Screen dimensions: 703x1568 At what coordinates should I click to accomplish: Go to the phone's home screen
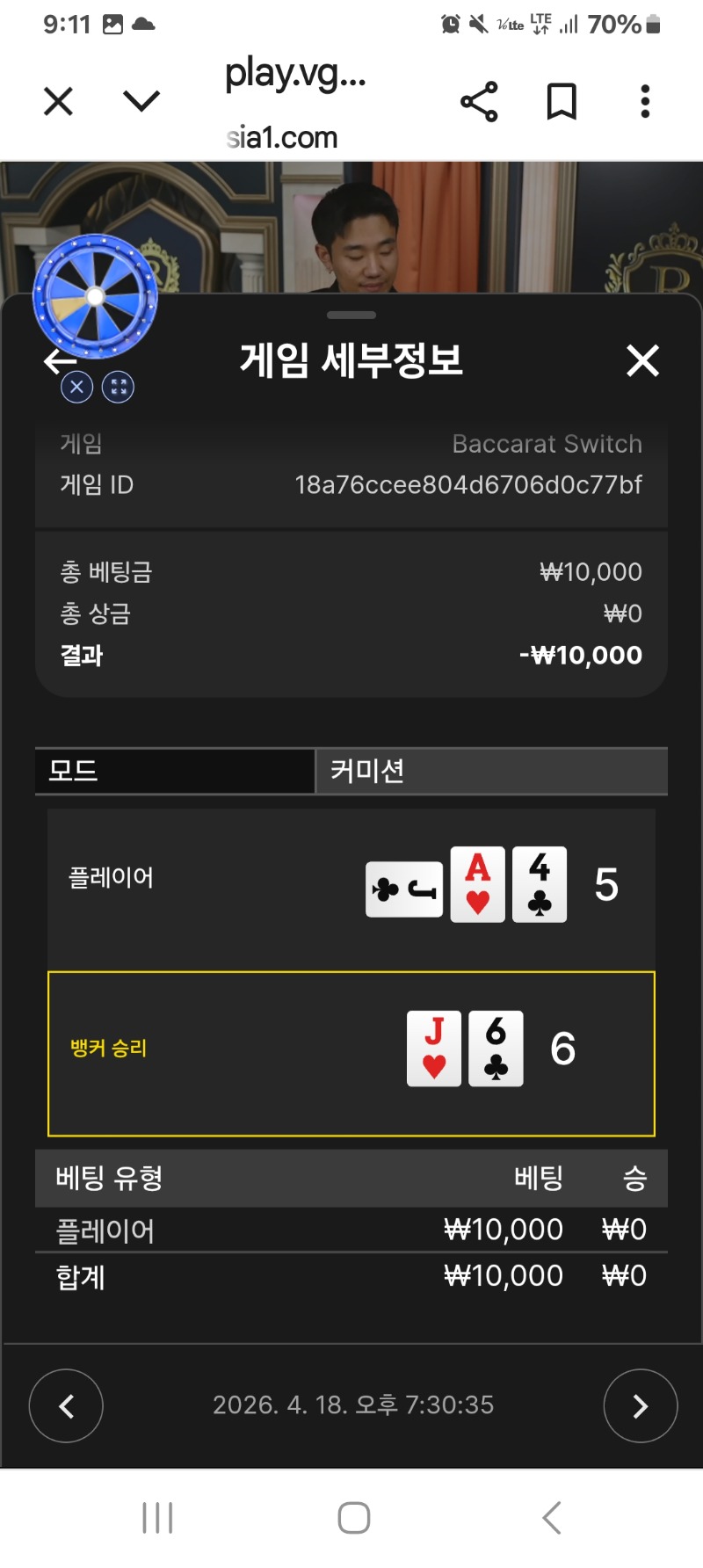(x=353, y=1518)
